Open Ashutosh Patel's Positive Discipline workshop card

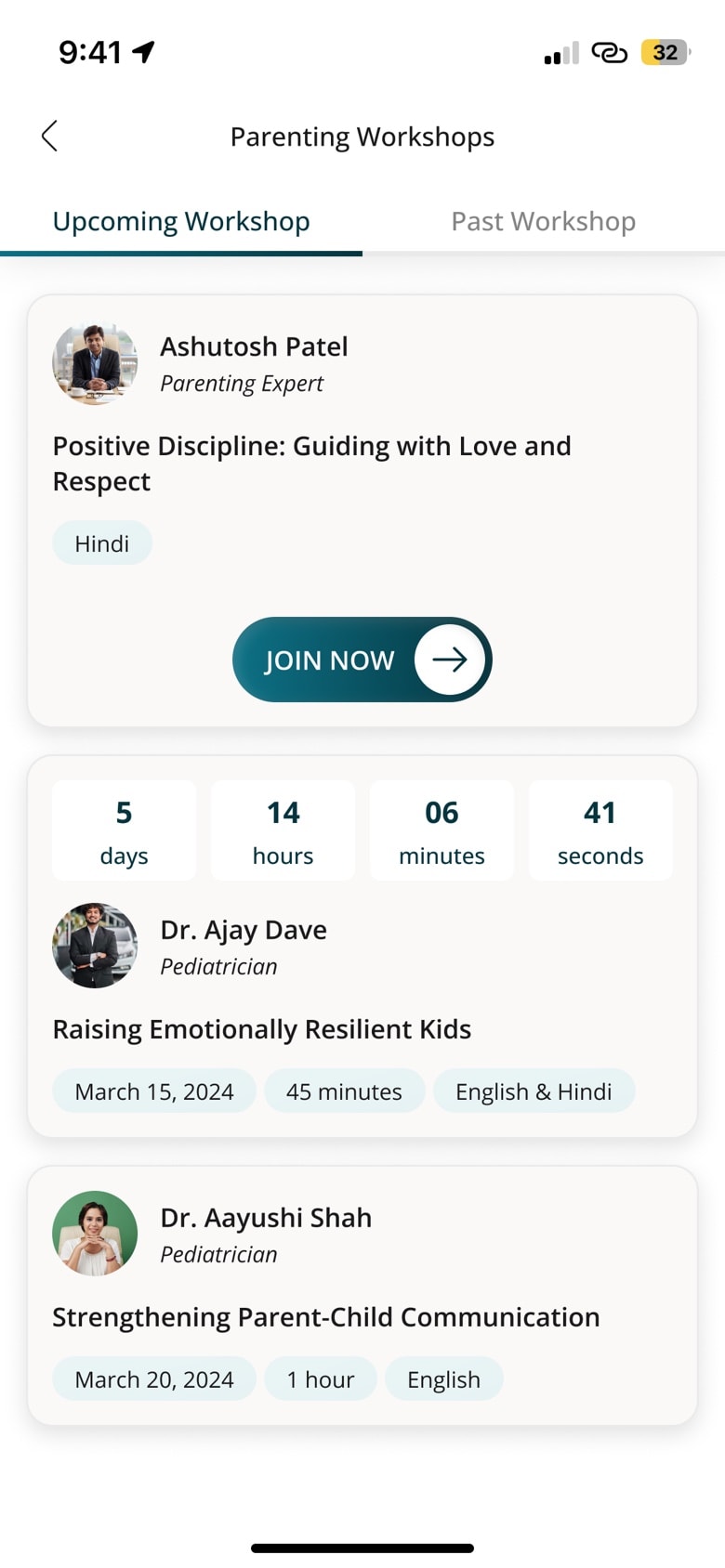point(362,510)
